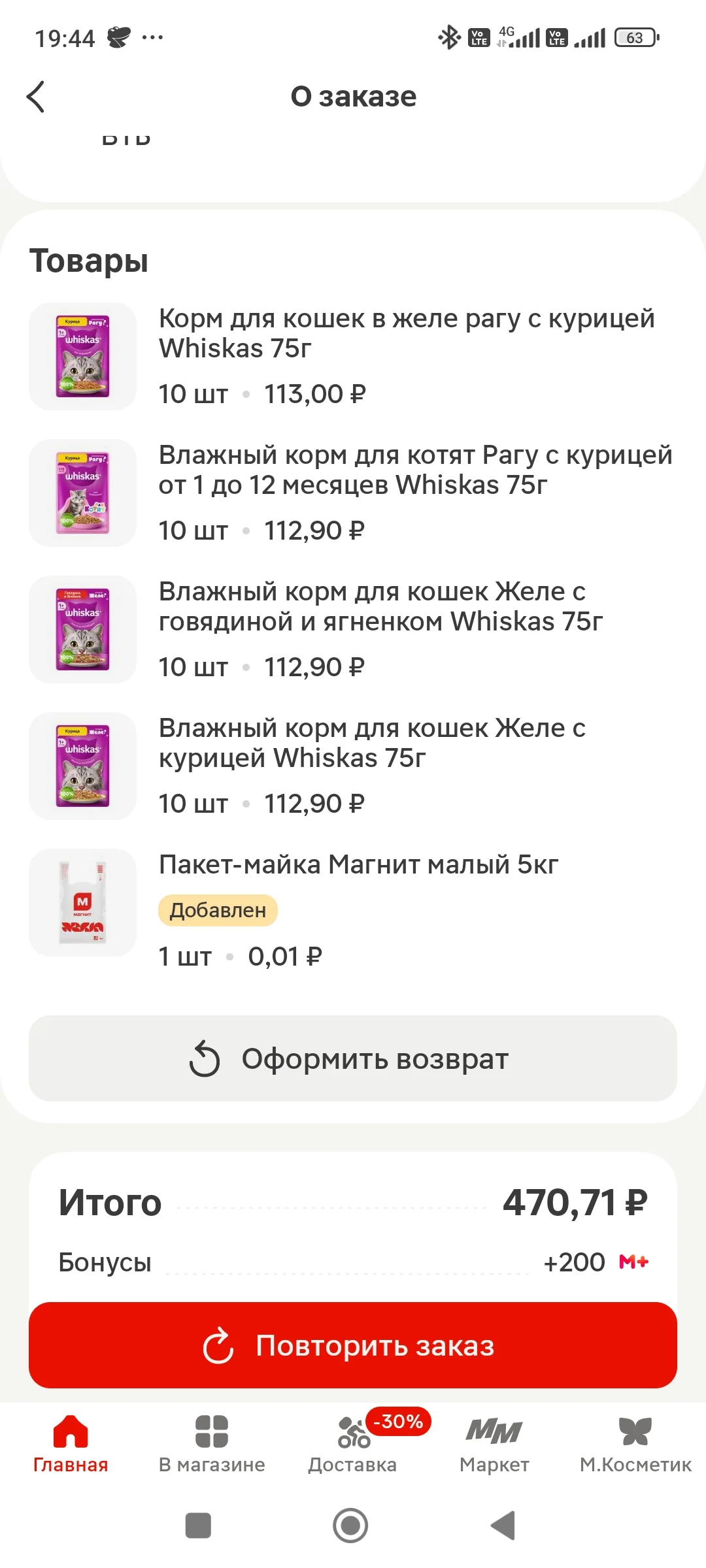Tap the Оформить возврат button
The image size is (706, 1568).
pyautogui.click(x=353, y=1058)
